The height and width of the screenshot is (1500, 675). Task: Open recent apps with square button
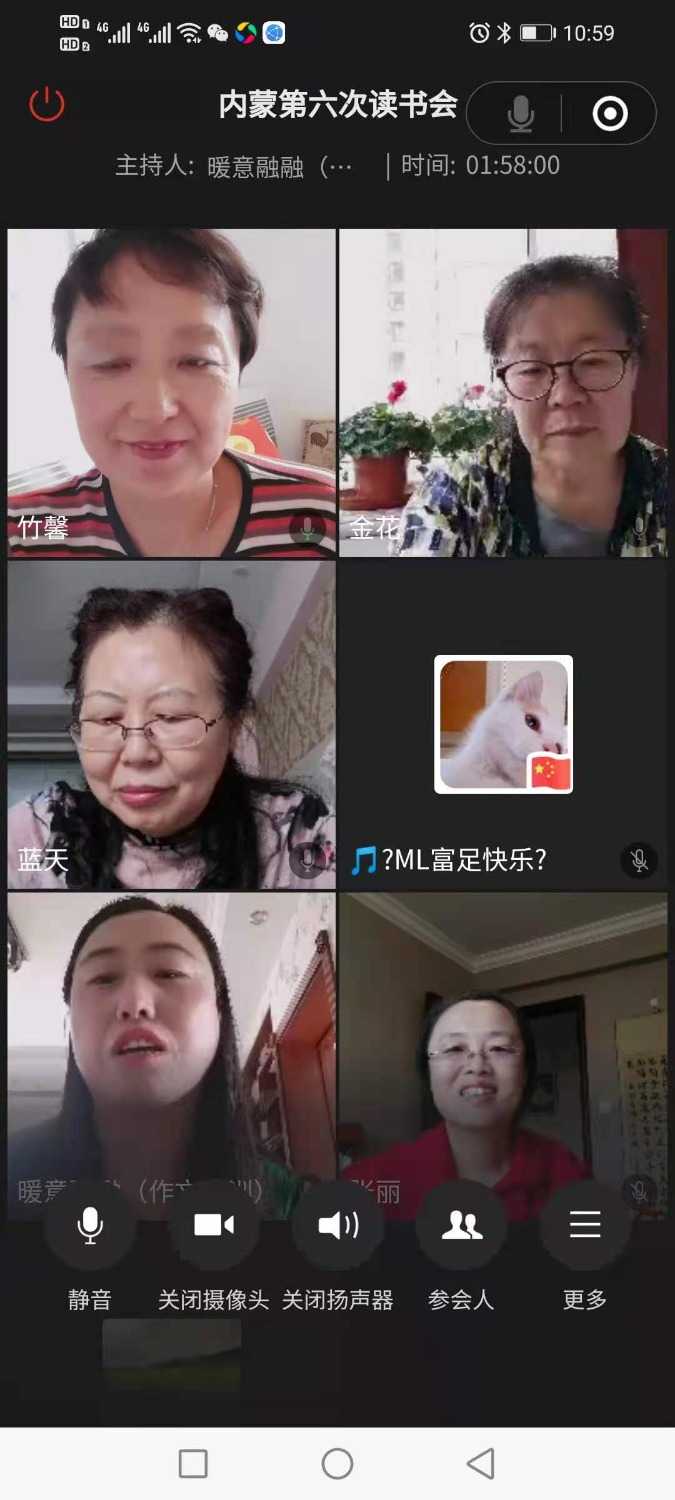click(193, 1464)
